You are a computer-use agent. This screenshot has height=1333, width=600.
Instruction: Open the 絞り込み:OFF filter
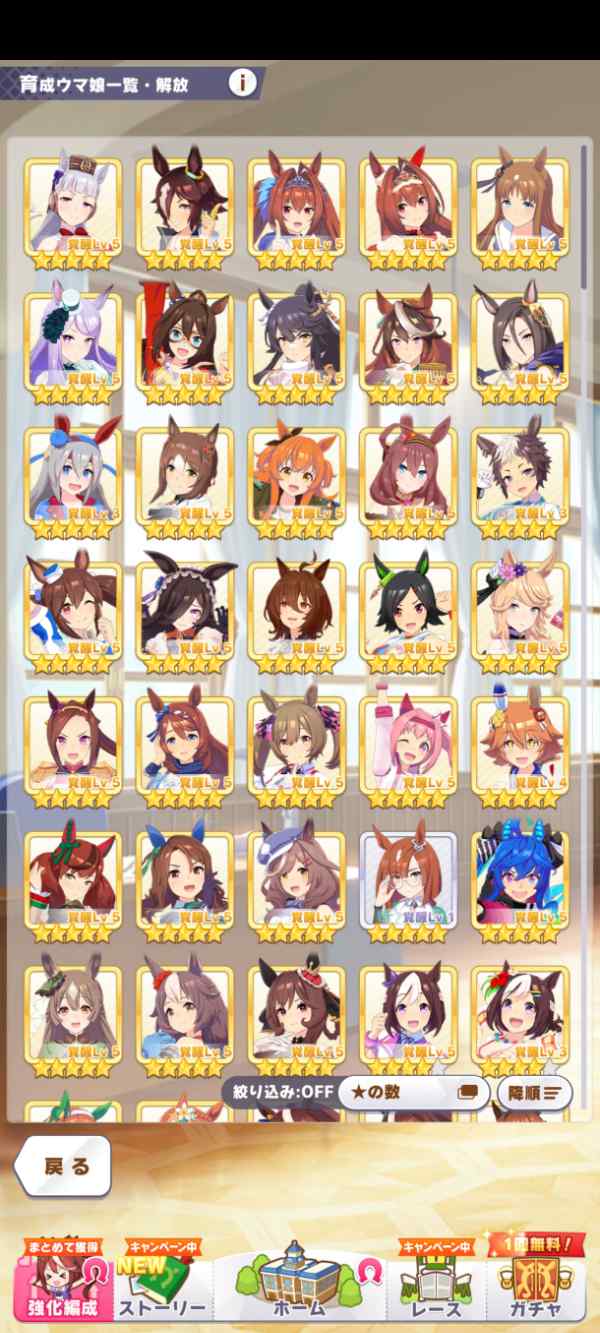click(277, 1092)
